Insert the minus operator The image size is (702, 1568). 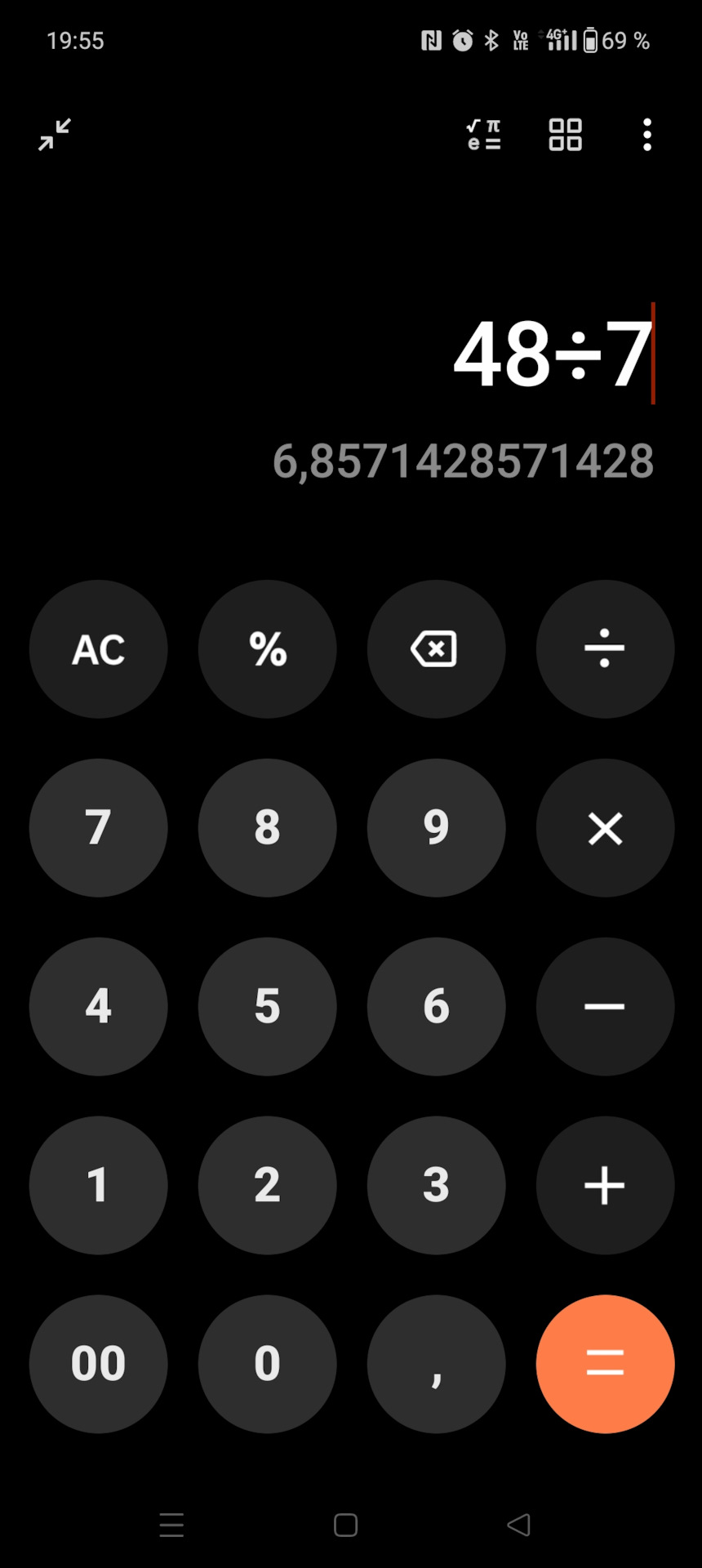605,1006
